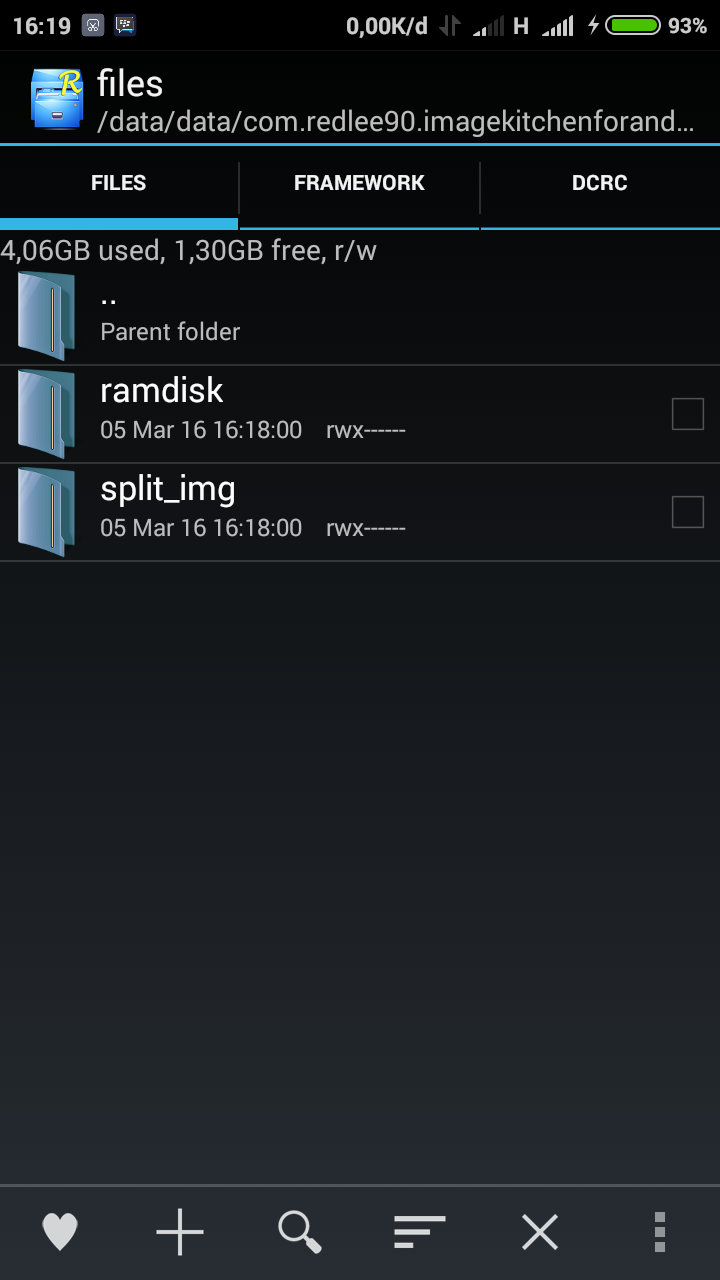The width and height of the screenshot is (720, 1280).
Task: Tap the Root Explorer app icon
Action: point(56,97)
